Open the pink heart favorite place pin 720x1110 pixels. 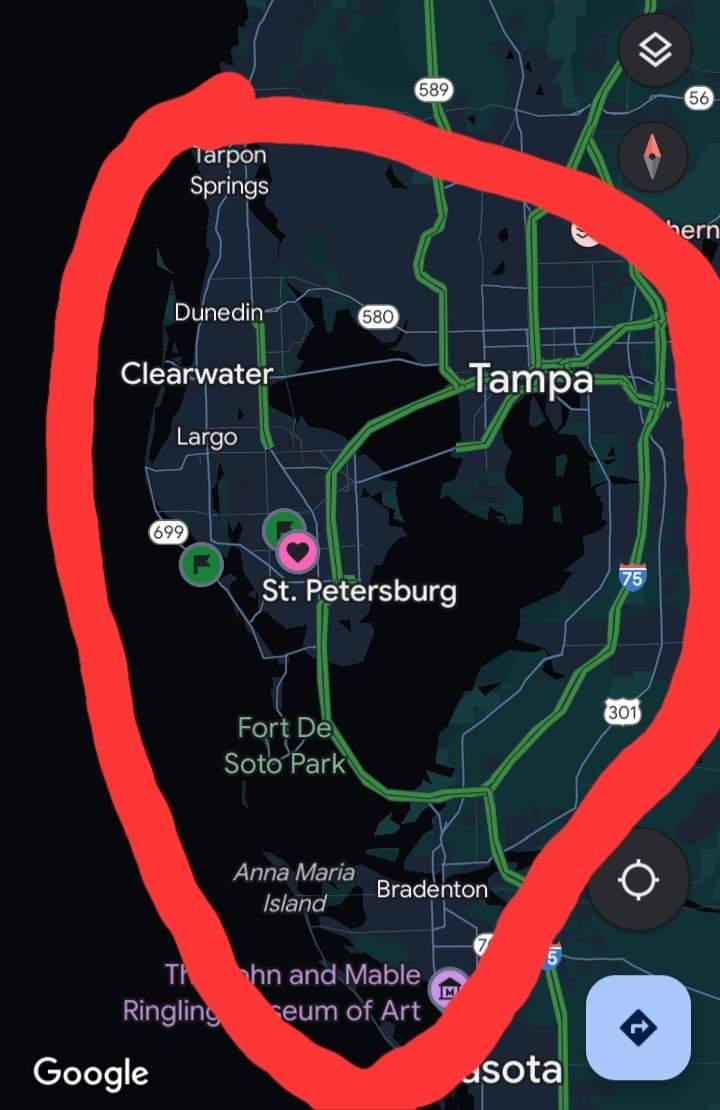297,550
